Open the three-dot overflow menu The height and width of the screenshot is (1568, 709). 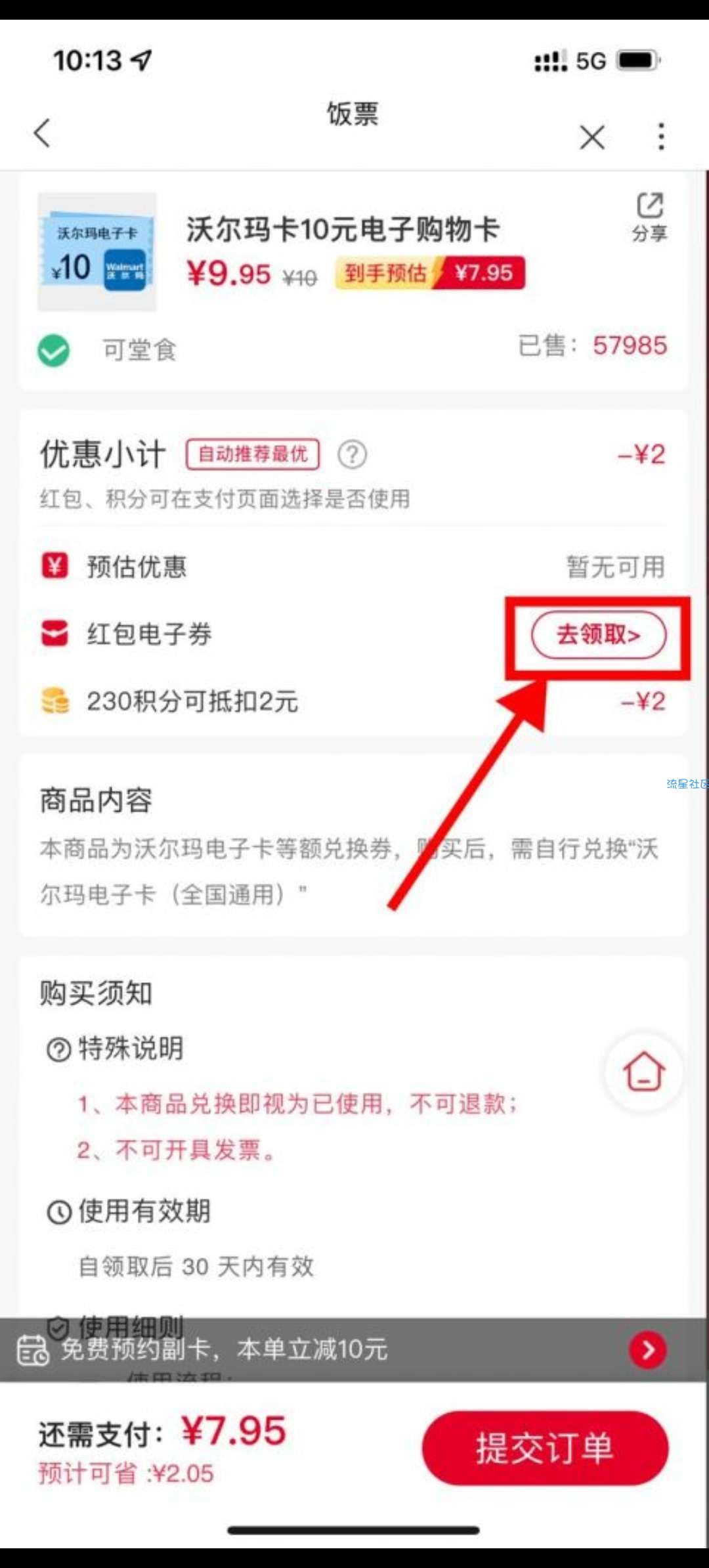[x=660, y=137]
